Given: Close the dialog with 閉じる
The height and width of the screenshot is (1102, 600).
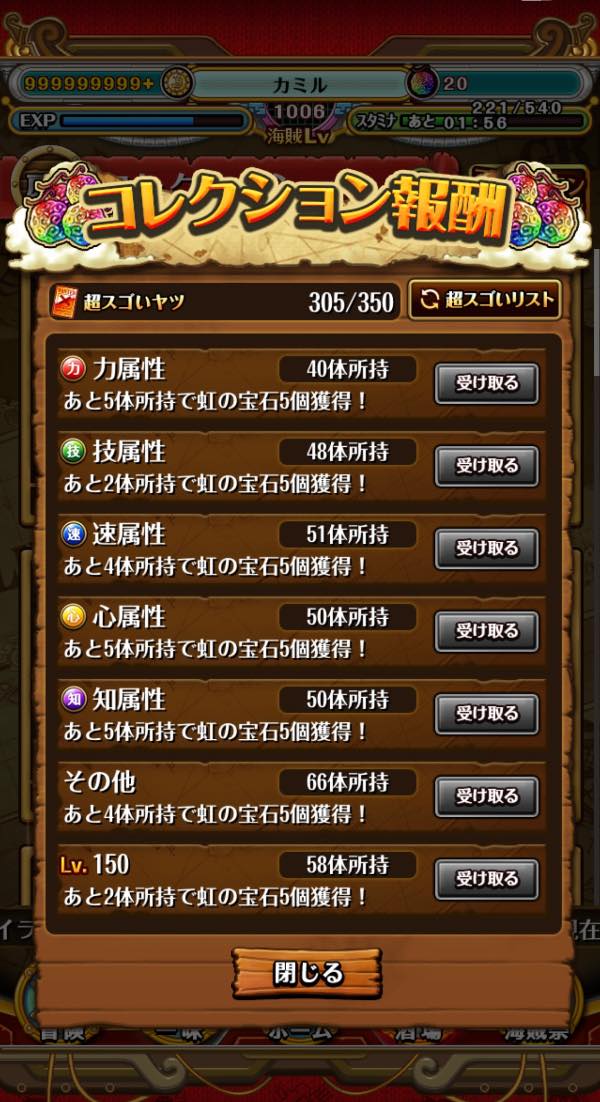Looking at the screenshot, I should click(307, 973).
